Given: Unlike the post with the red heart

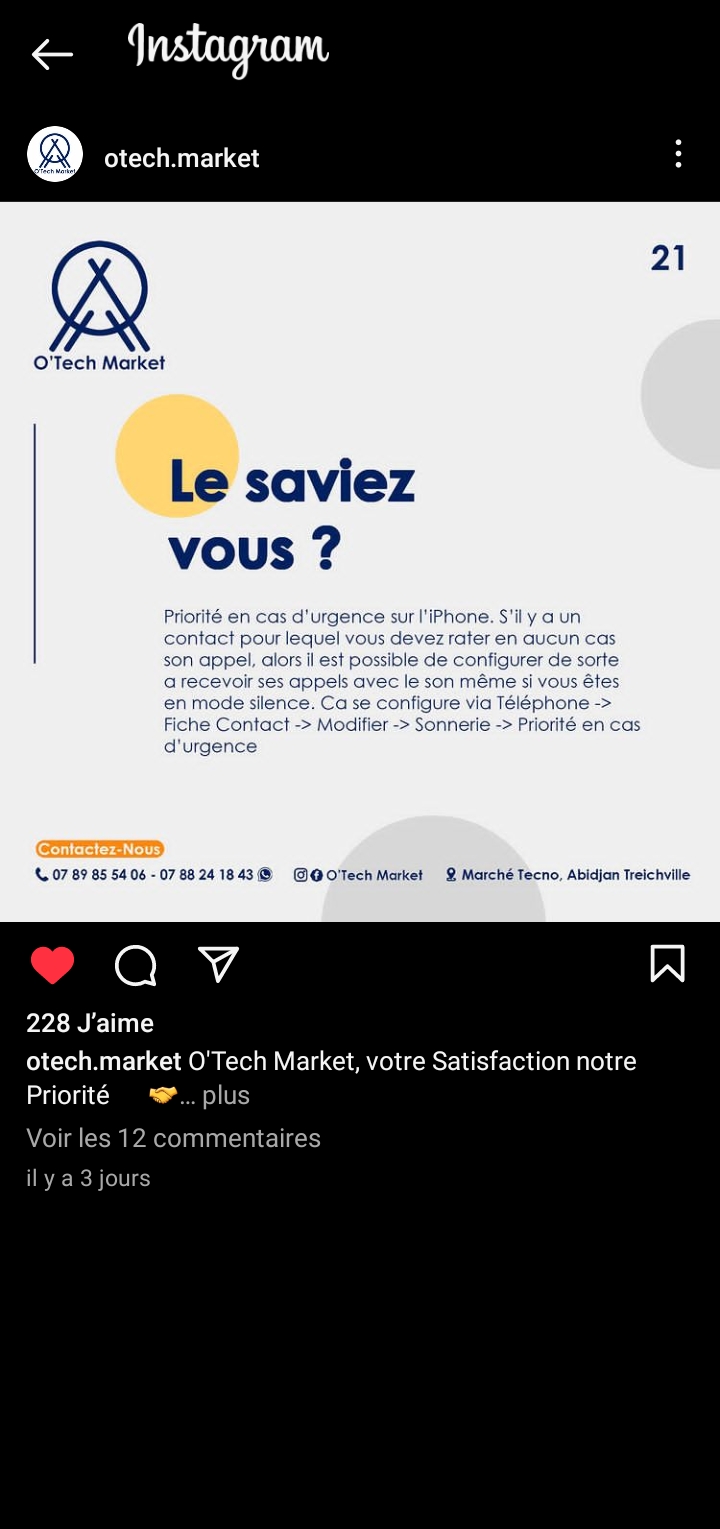Looking at the screenshot, I should 52,966.
